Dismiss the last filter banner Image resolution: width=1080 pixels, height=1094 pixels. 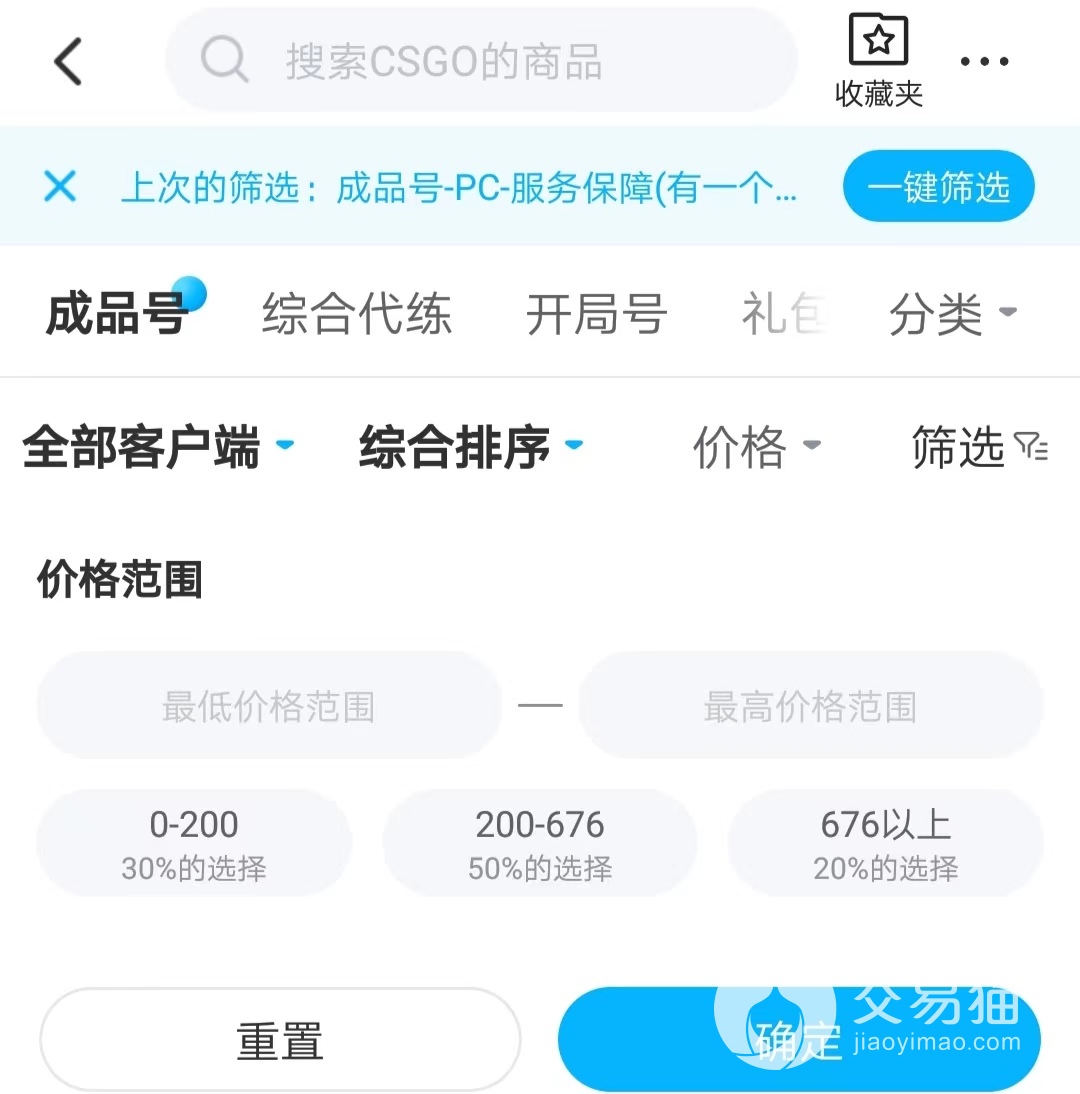(x=60, y=186)
